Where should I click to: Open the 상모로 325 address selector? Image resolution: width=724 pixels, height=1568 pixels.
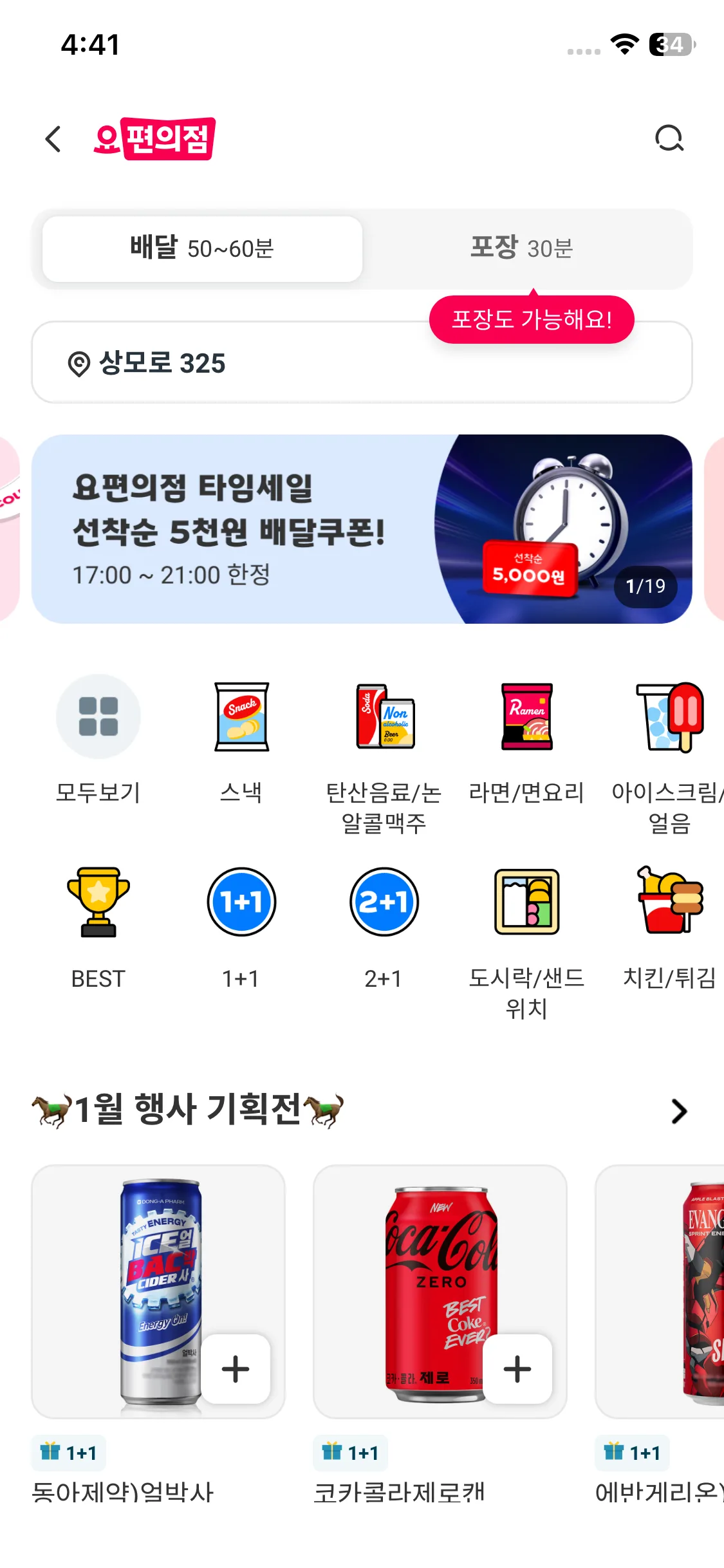(362, 362)
